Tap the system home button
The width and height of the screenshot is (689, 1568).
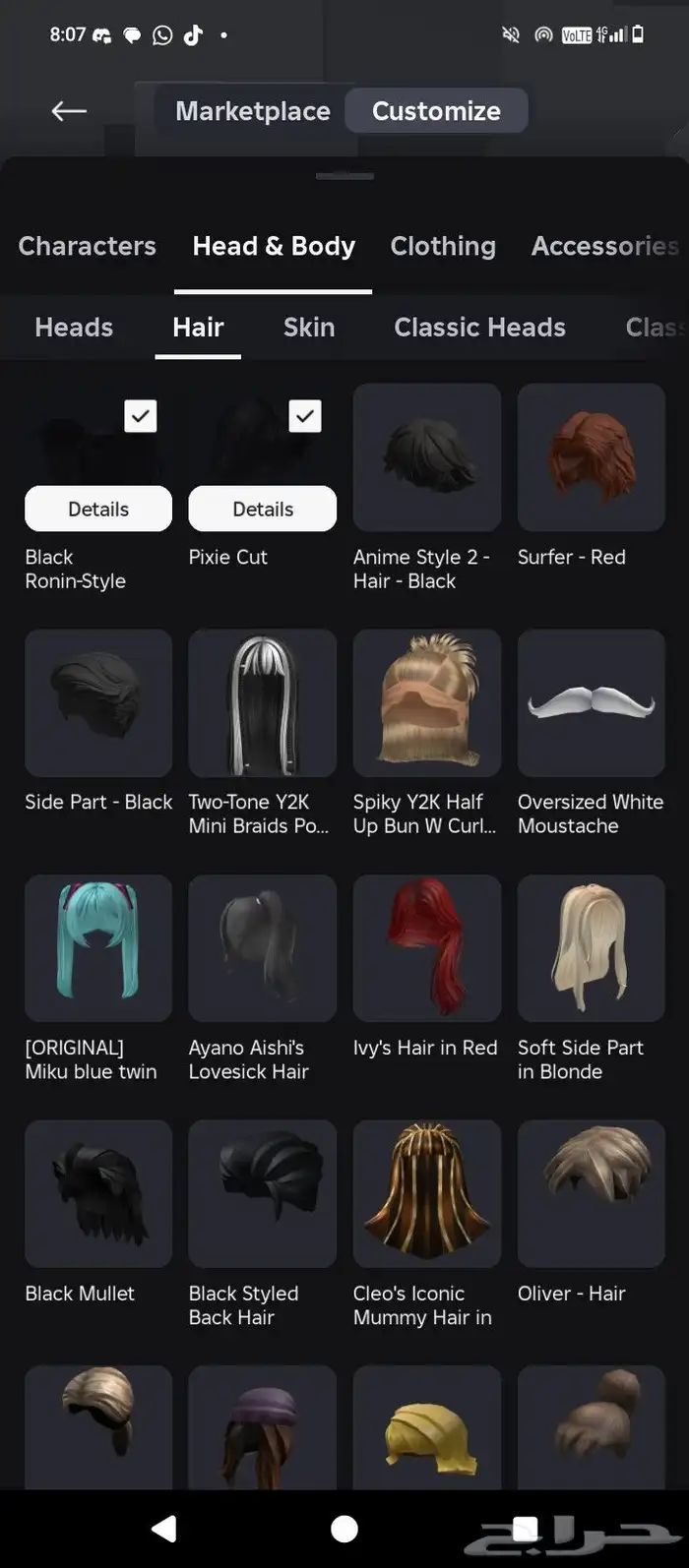(344, 1528)
